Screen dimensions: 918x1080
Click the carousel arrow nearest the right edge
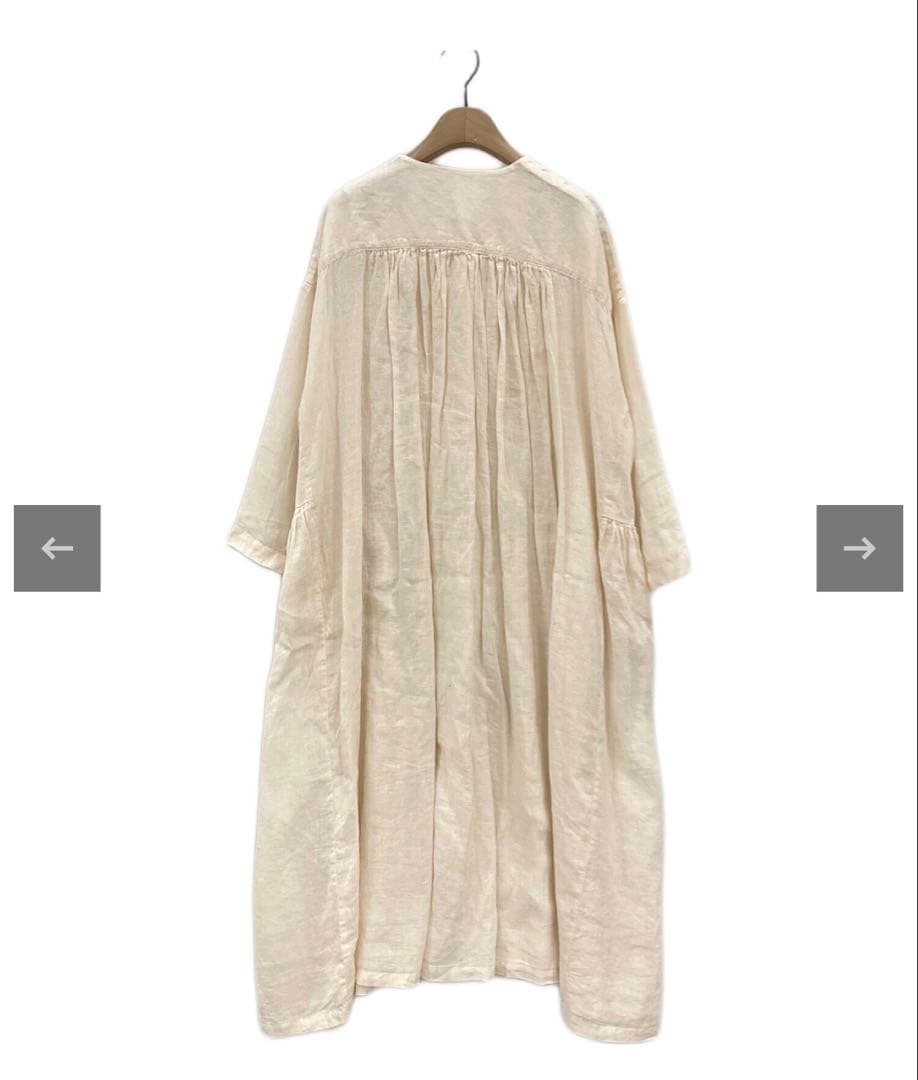click(x=858, y=546)
